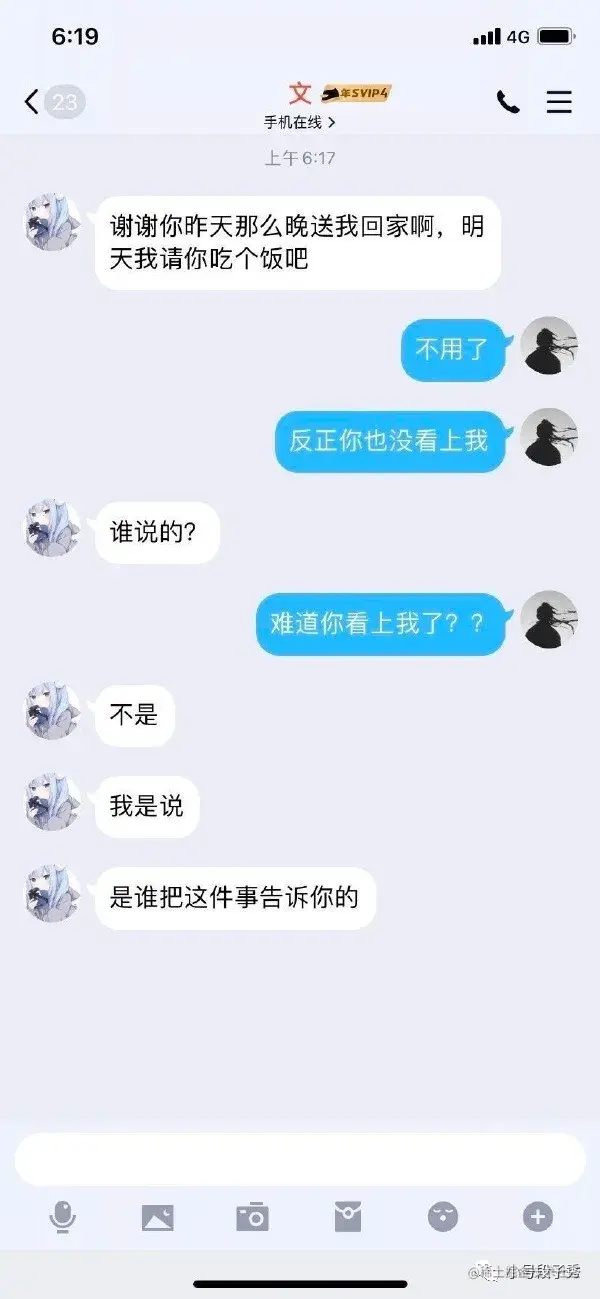
Task: Start a voice call with 文
Action: [x=508, y=101]
